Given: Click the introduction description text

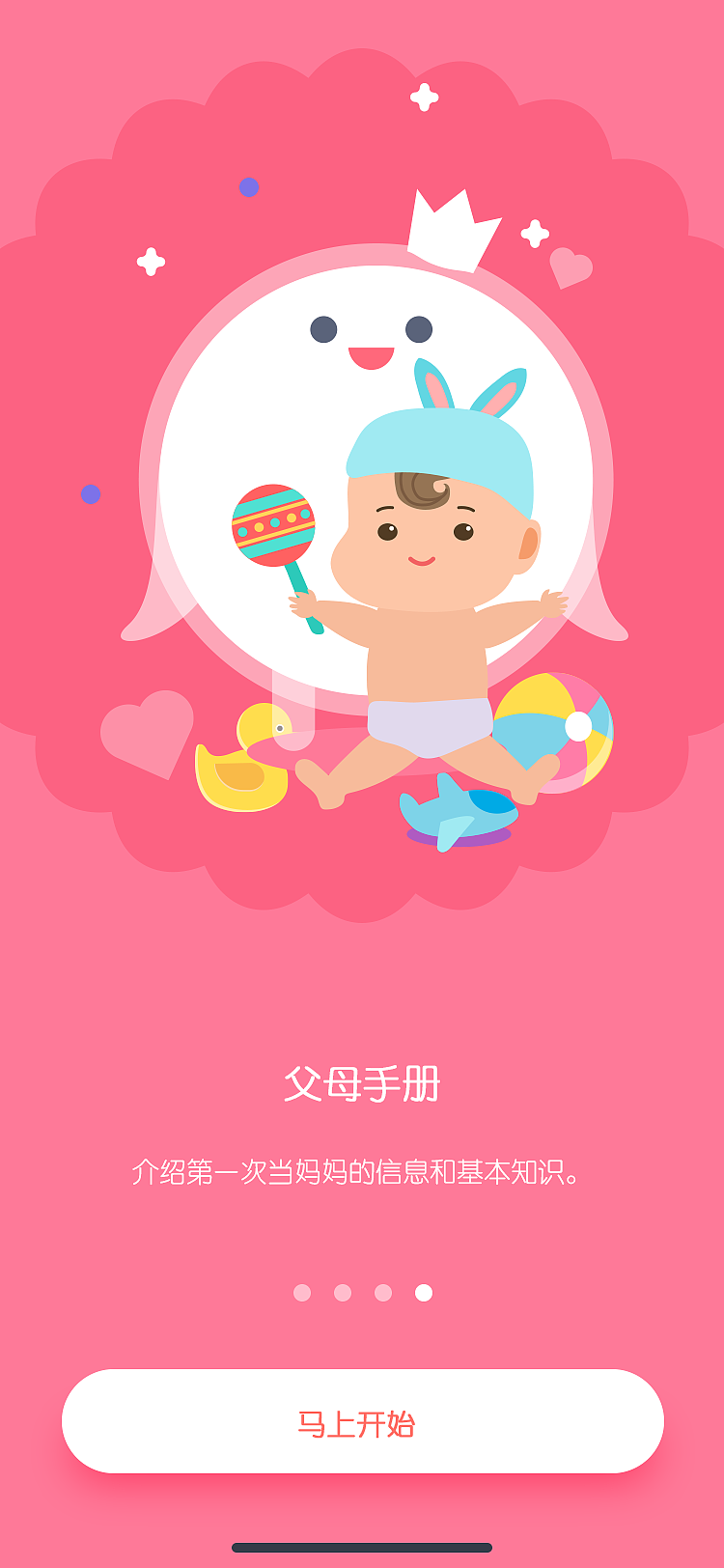Looking at the screenshot, I should pos(362,1168).
